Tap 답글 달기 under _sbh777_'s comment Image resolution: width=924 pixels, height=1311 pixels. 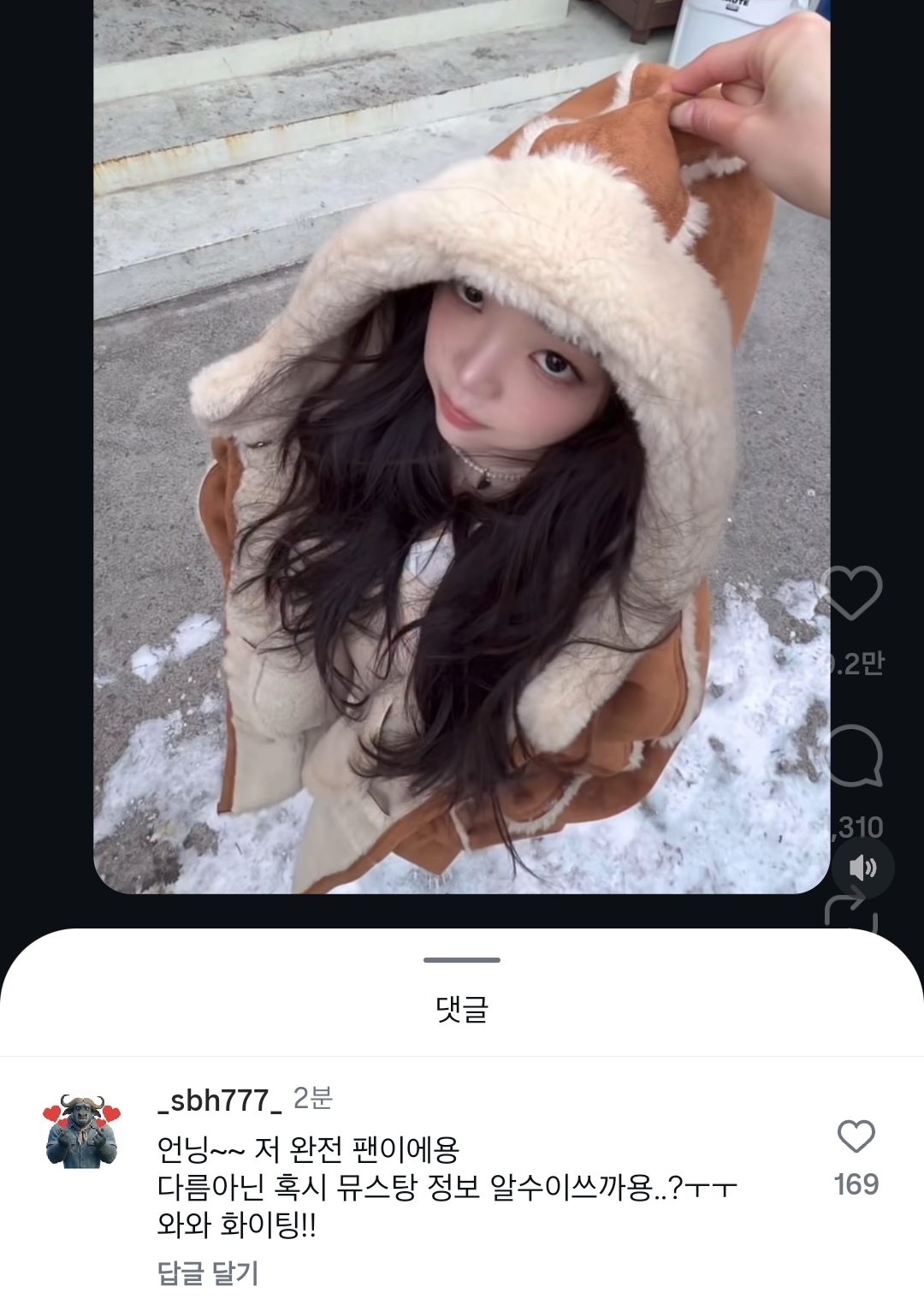[x=207, y=1272]
